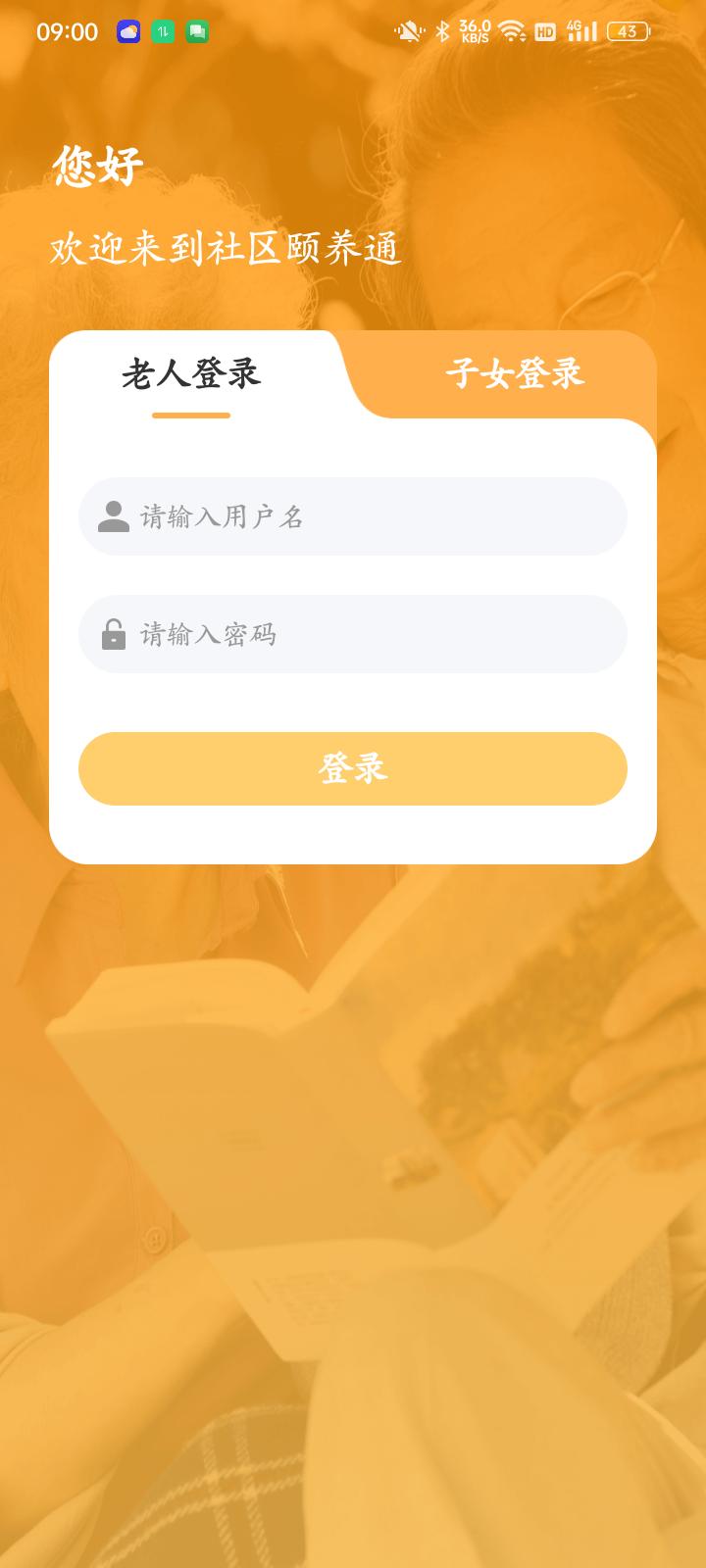Tap the 请输入密码 password field
The image size is (706, 1568).
(373, 634)
